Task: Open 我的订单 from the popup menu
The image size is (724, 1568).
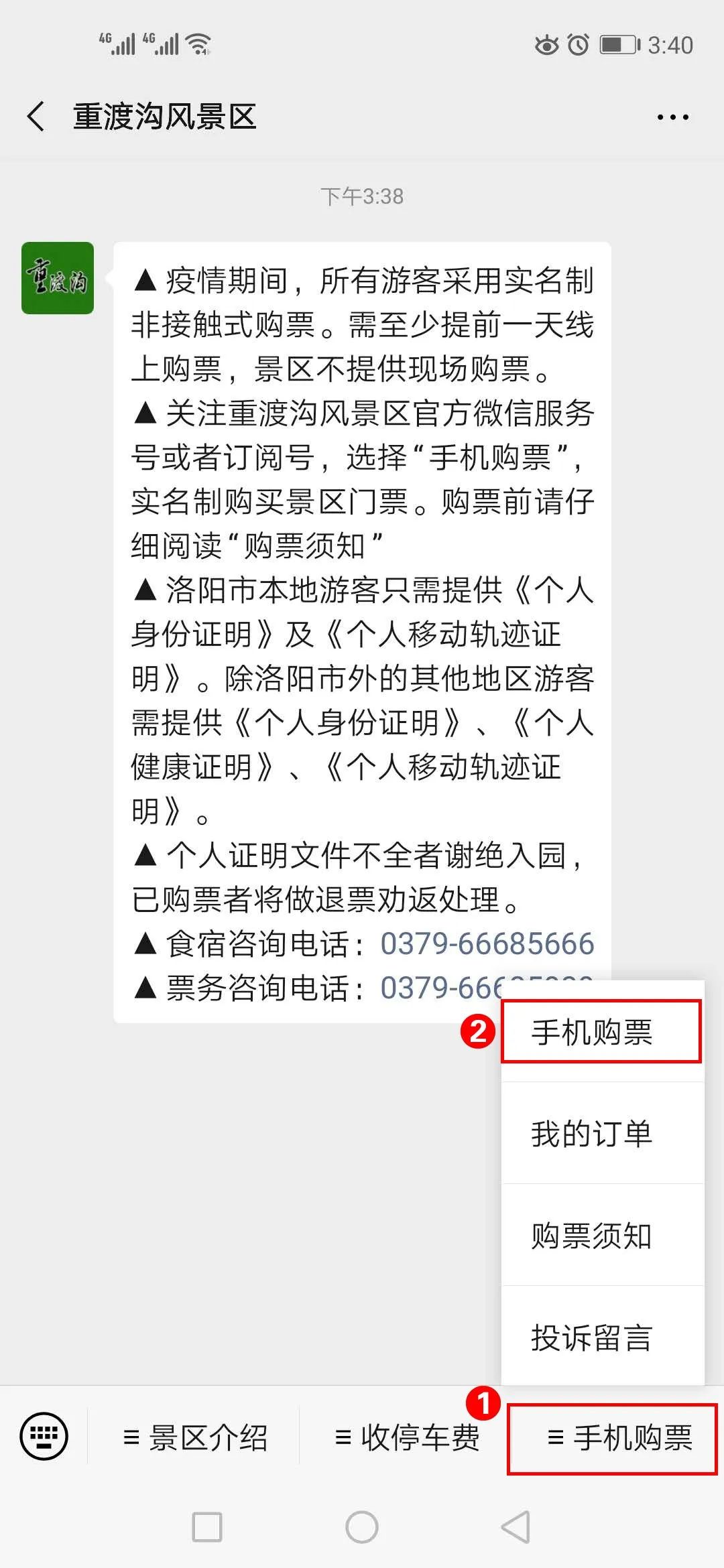Action: 602,1133
